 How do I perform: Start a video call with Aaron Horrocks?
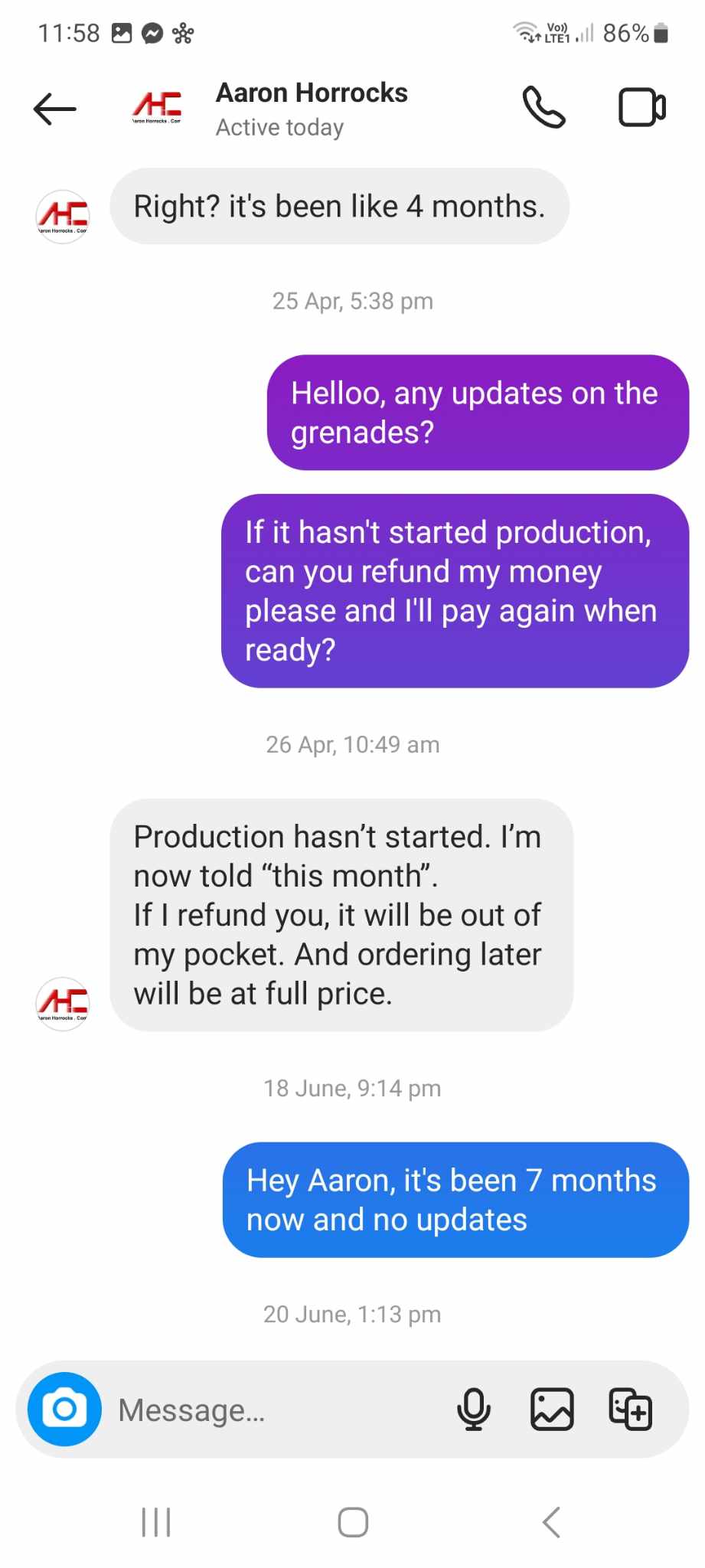(641, 107)
